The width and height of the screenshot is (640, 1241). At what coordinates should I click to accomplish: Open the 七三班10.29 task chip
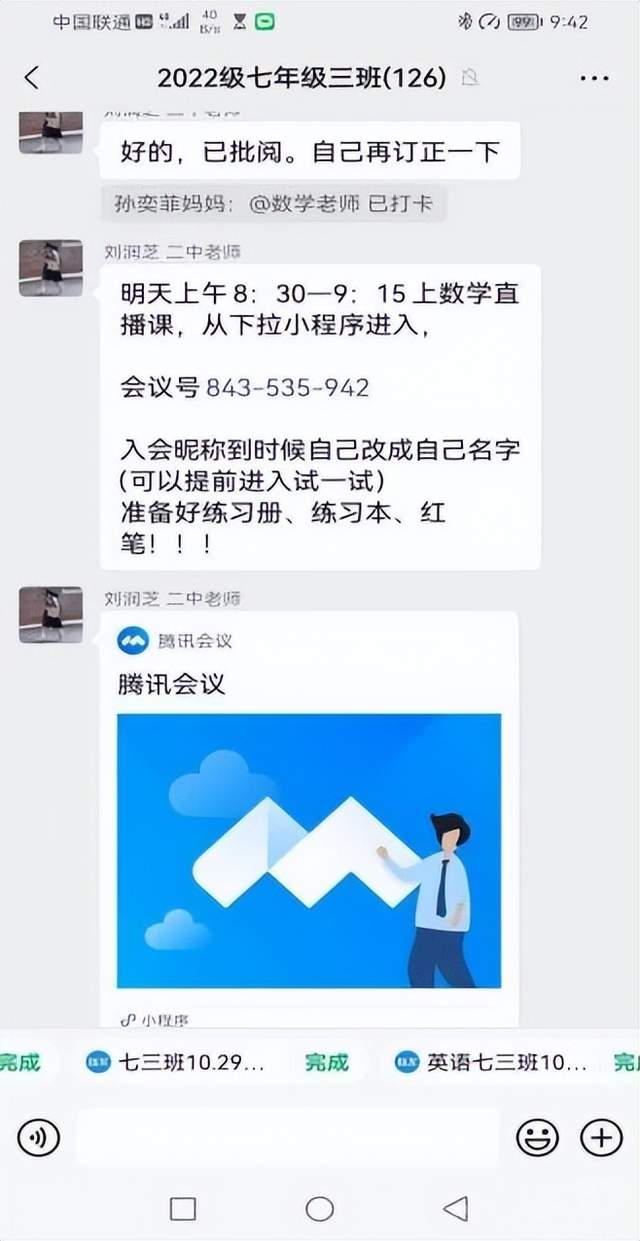click(x=178, y=1062)
